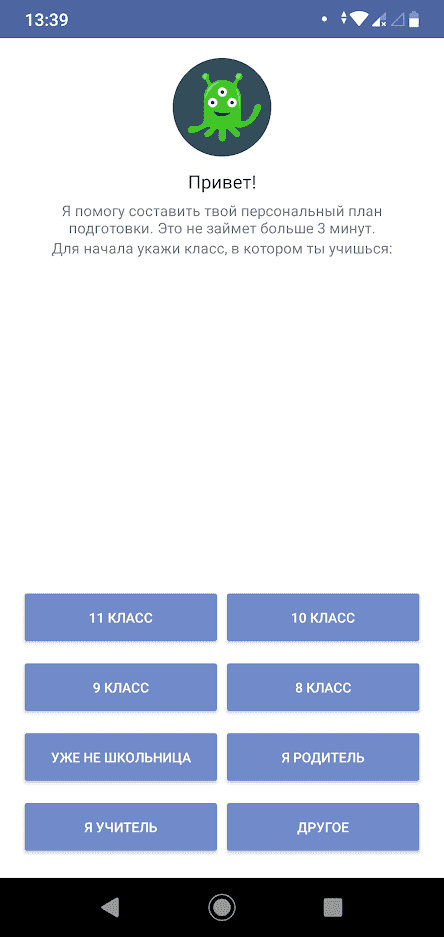Pick the 8 КЛАСС button
The image size is (444, 937).
pos(323,687)
